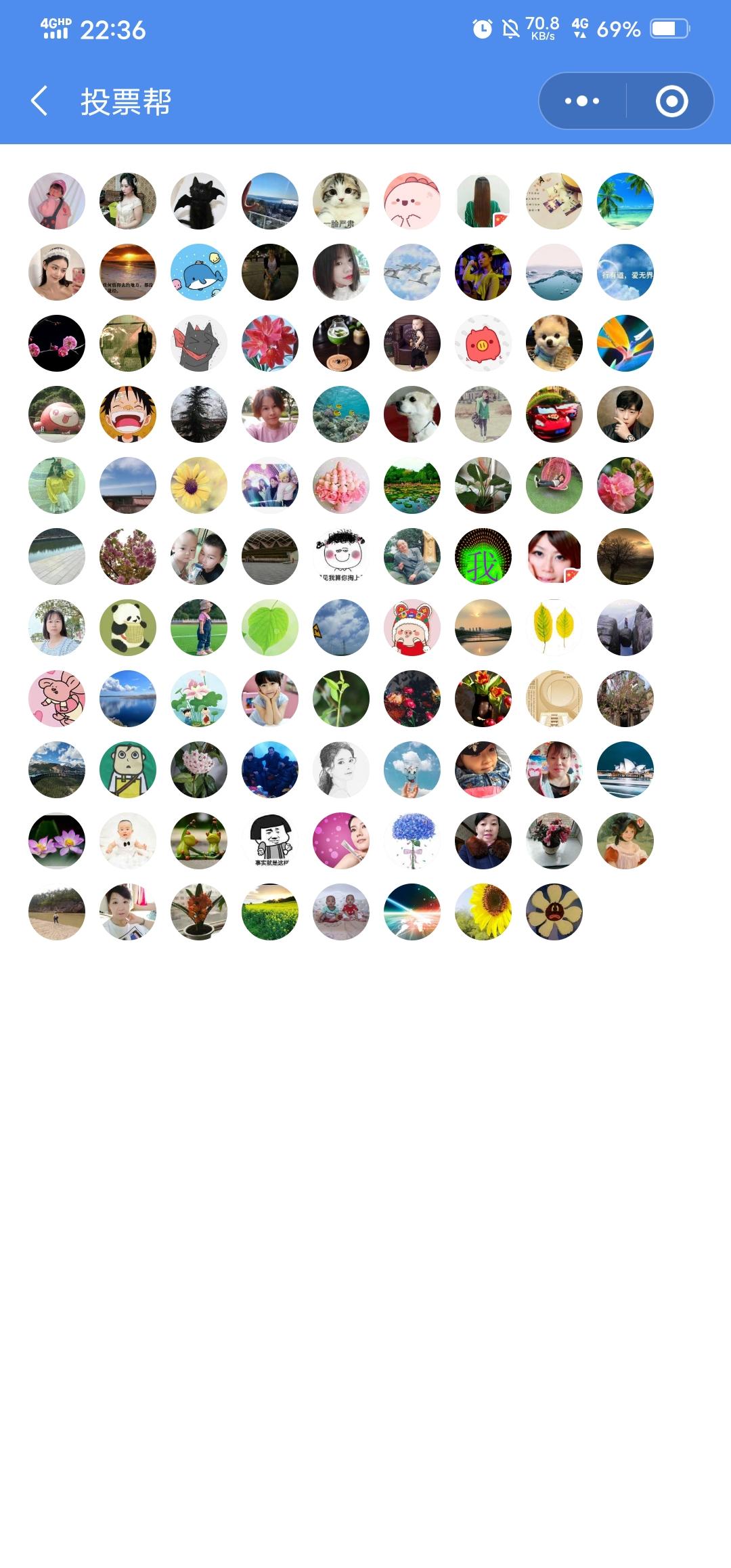Screen dimensions: 731x1568
Task: Tap the two yellow leaves avatar
Action: 554,628
